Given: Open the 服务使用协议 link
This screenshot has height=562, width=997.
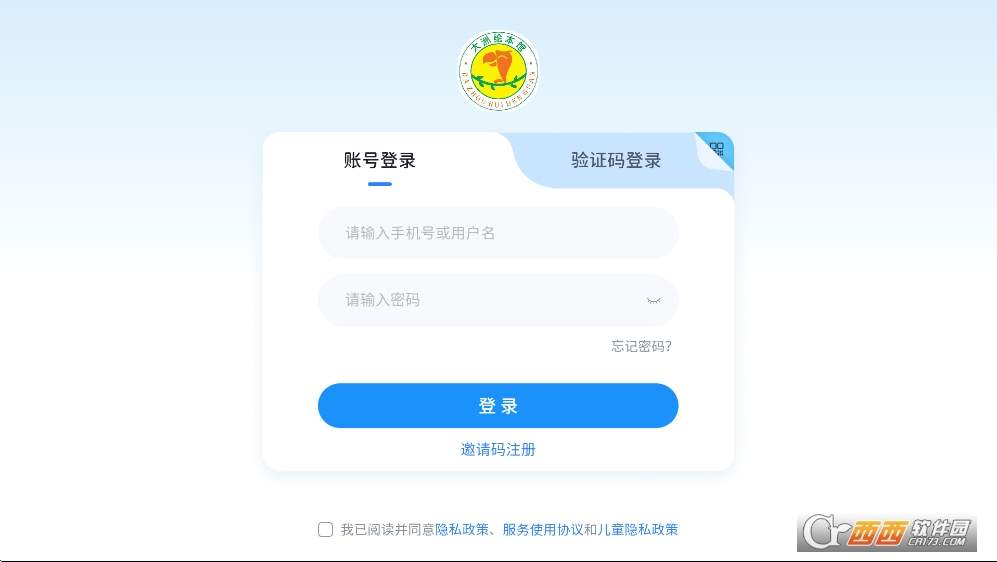Looking at the screenshot, I should [x=542, y=530].
